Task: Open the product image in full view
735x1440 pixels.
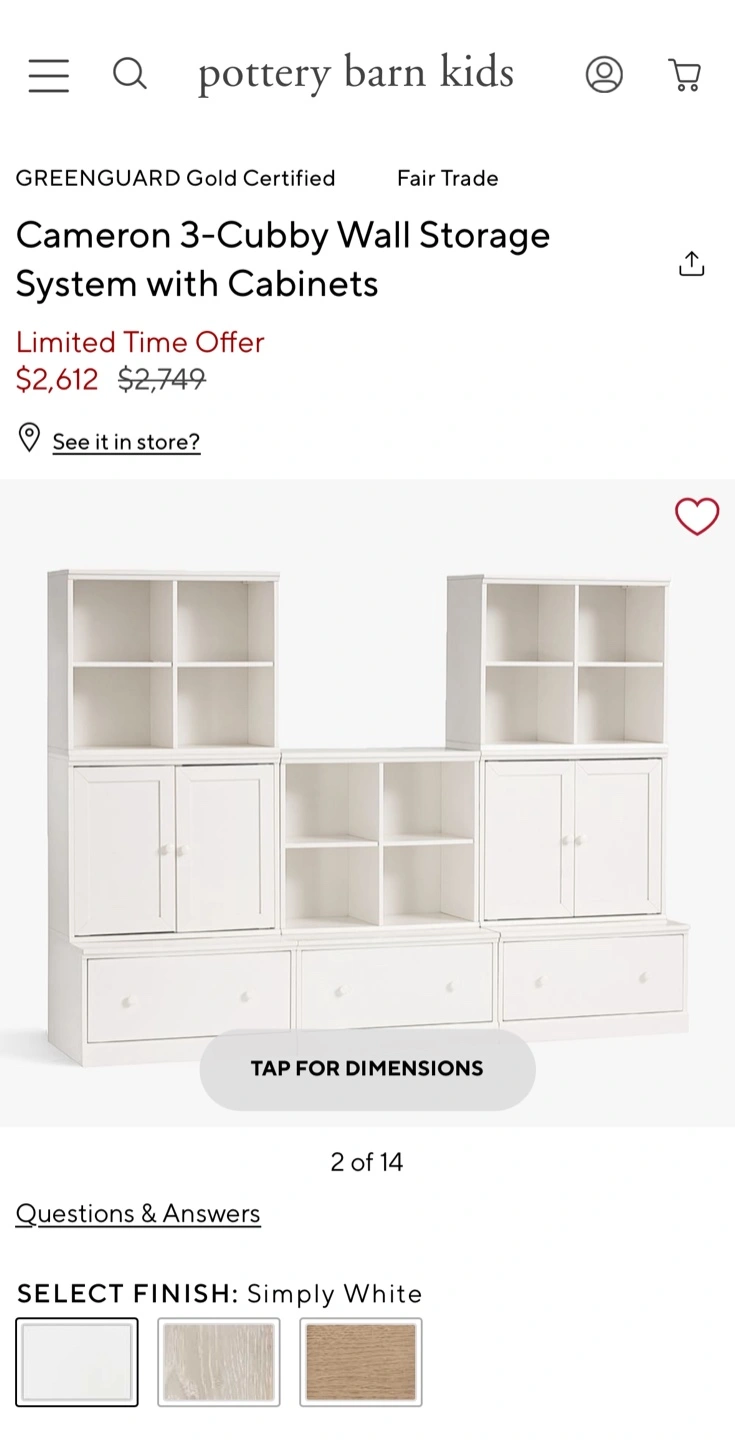Action: click(367, 800)
